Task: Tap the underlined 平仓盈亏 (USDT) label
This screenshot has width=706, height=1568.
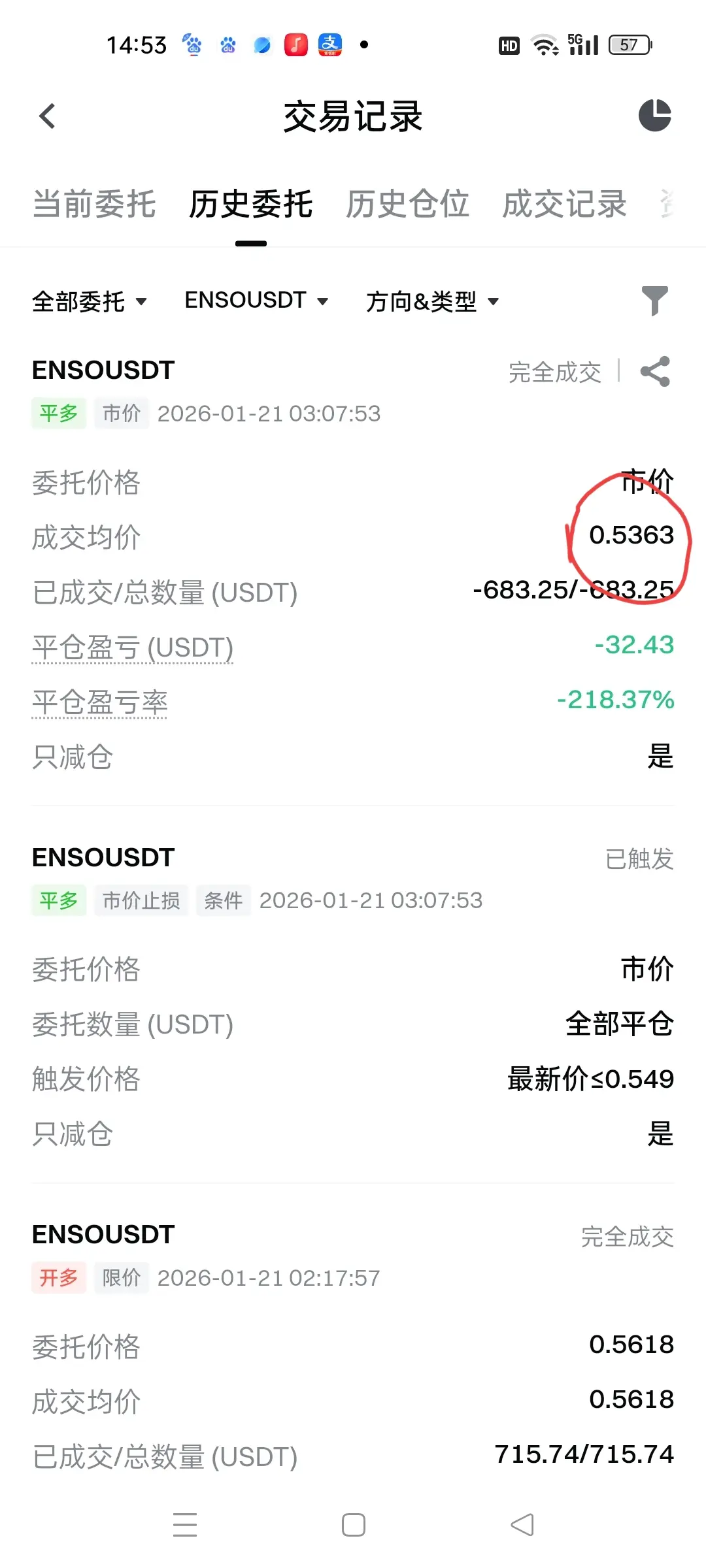Action: pyautogui.click(x=133, y=647)
